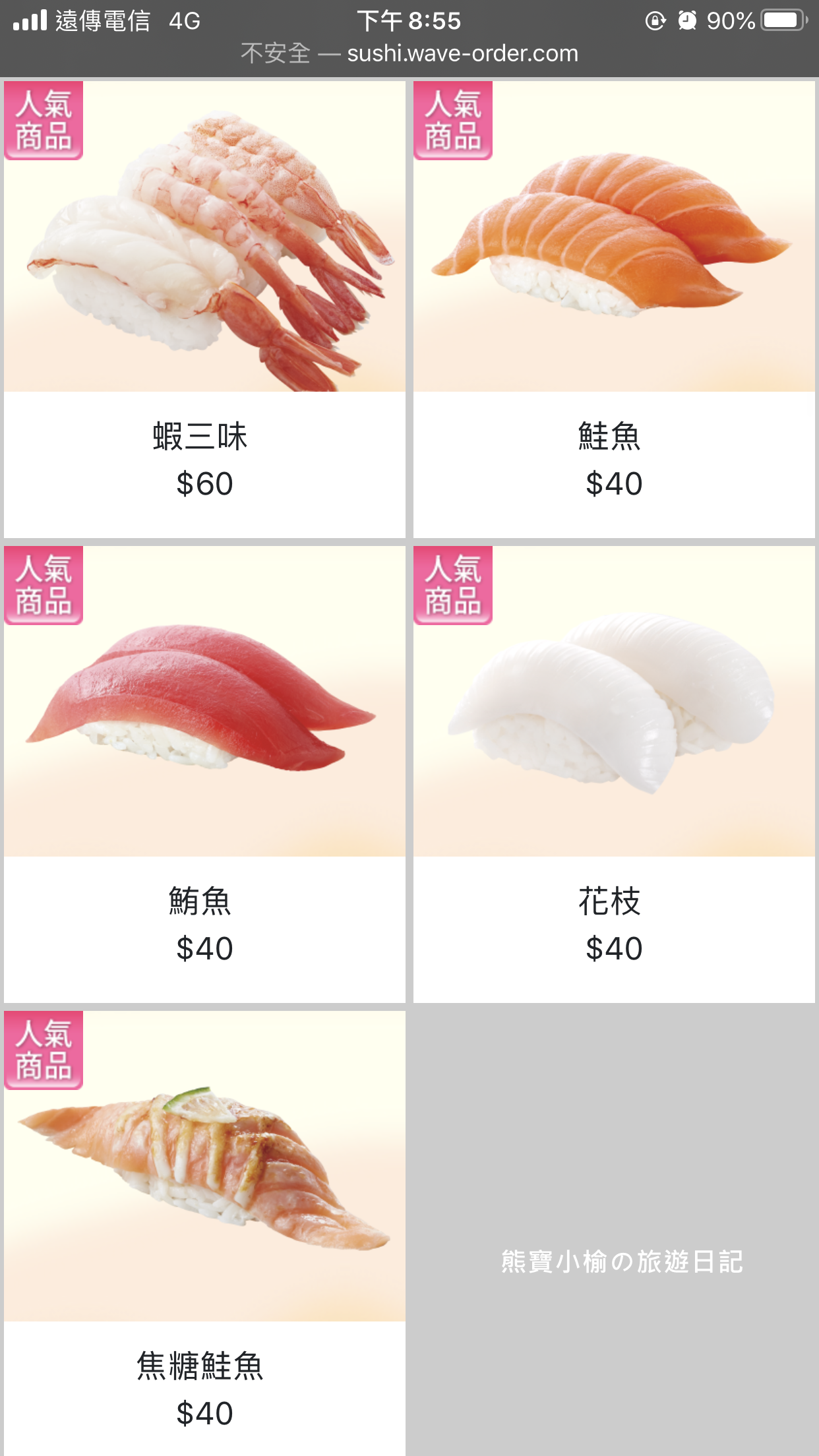Tap the sushi.wave-order.com address bar
Image resolution: width=819 pixels, height=1456 pixels.
[409, 53]
